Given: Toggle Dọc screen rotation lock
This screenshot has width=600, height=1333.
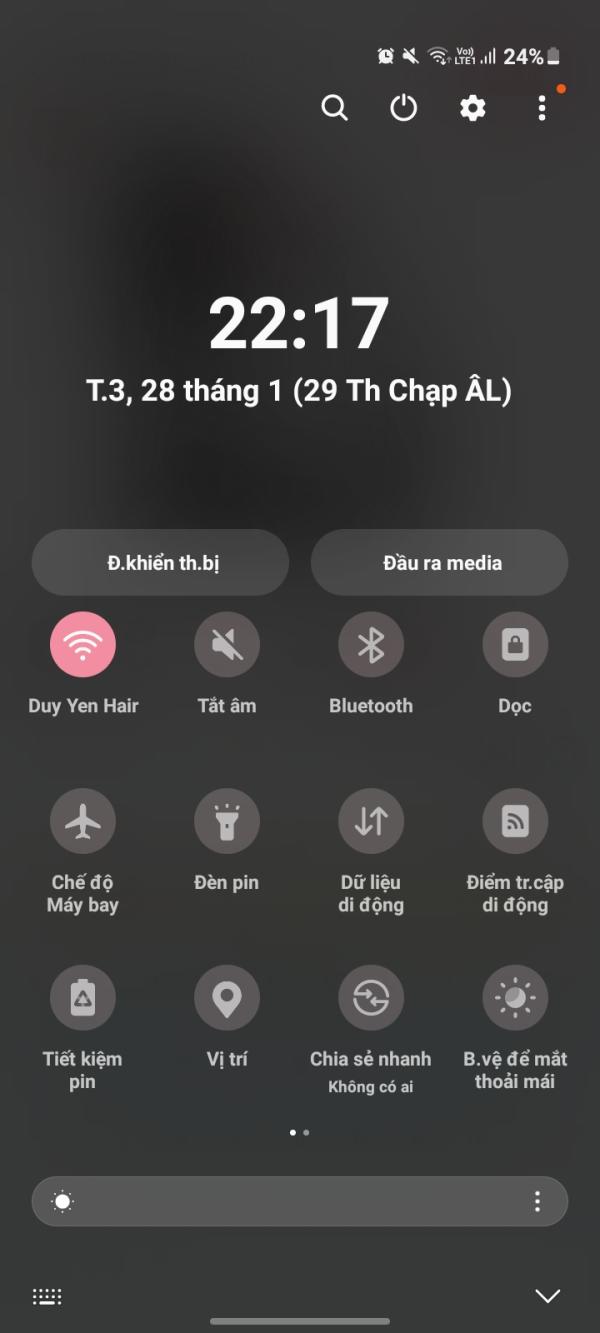Looking at the screenshot, I should [515, 645].
